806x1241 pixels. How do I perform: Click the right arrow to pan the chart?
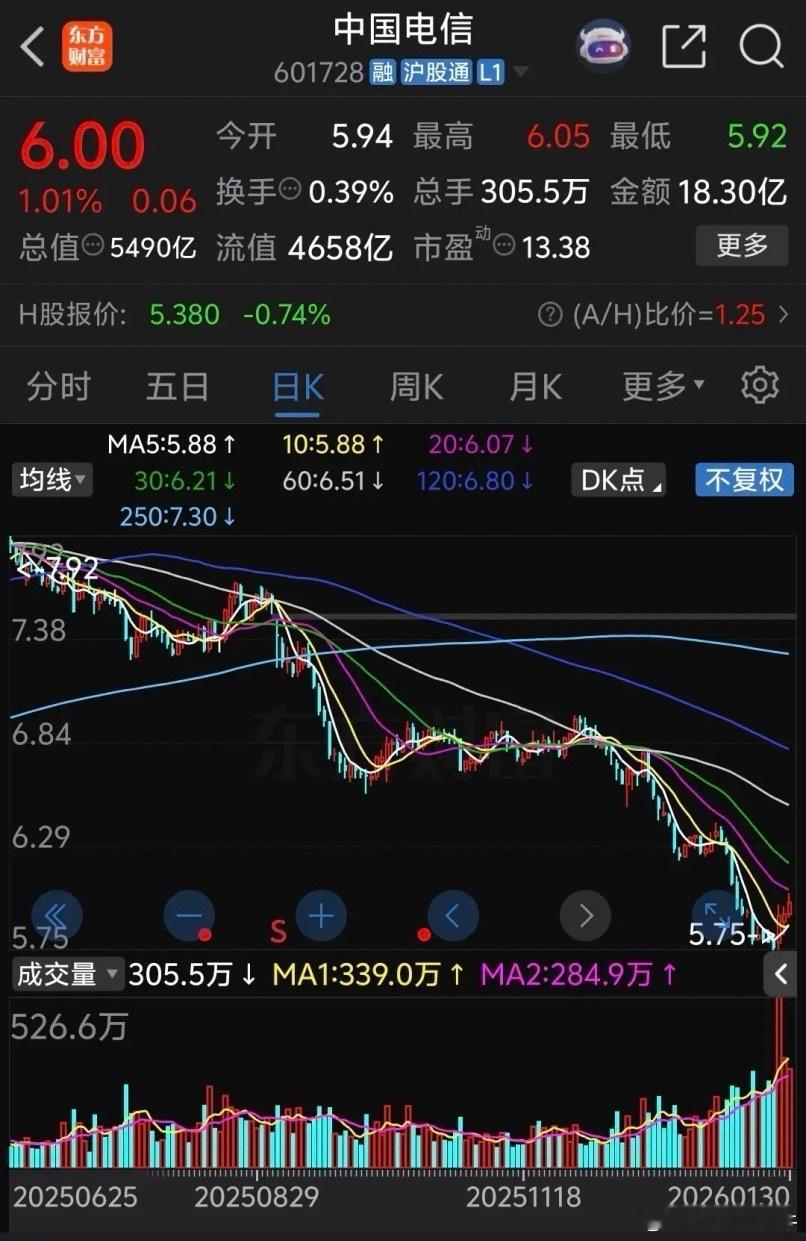click(585, 915)
